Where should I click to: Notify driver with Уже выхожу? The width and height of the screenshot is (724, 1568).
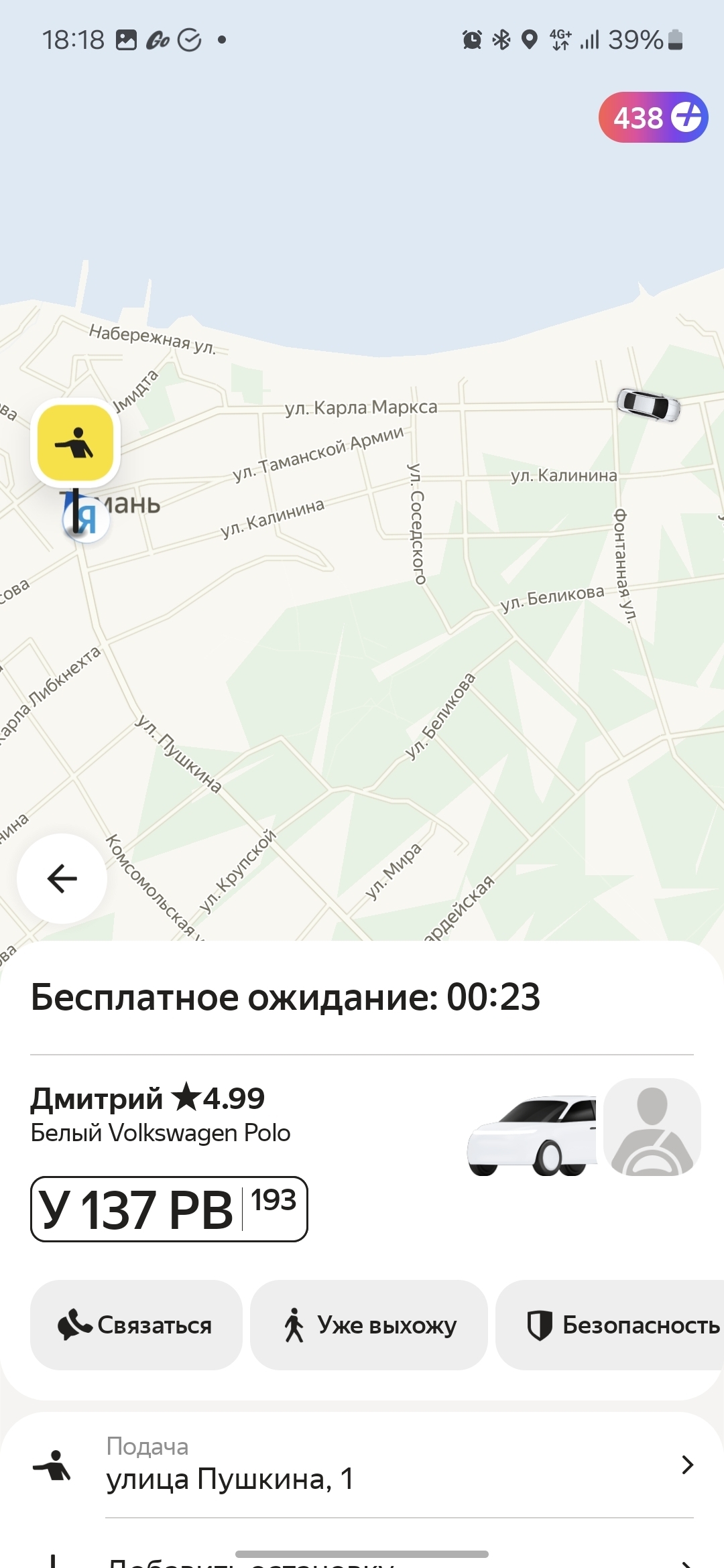[369, 1325]
